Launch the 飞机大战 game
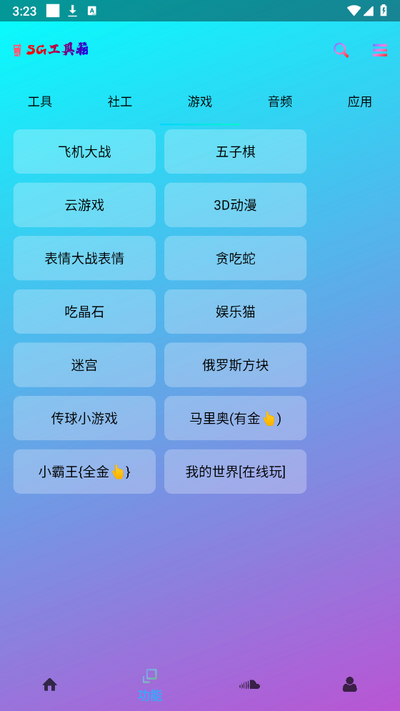 [x=84, y=151]
